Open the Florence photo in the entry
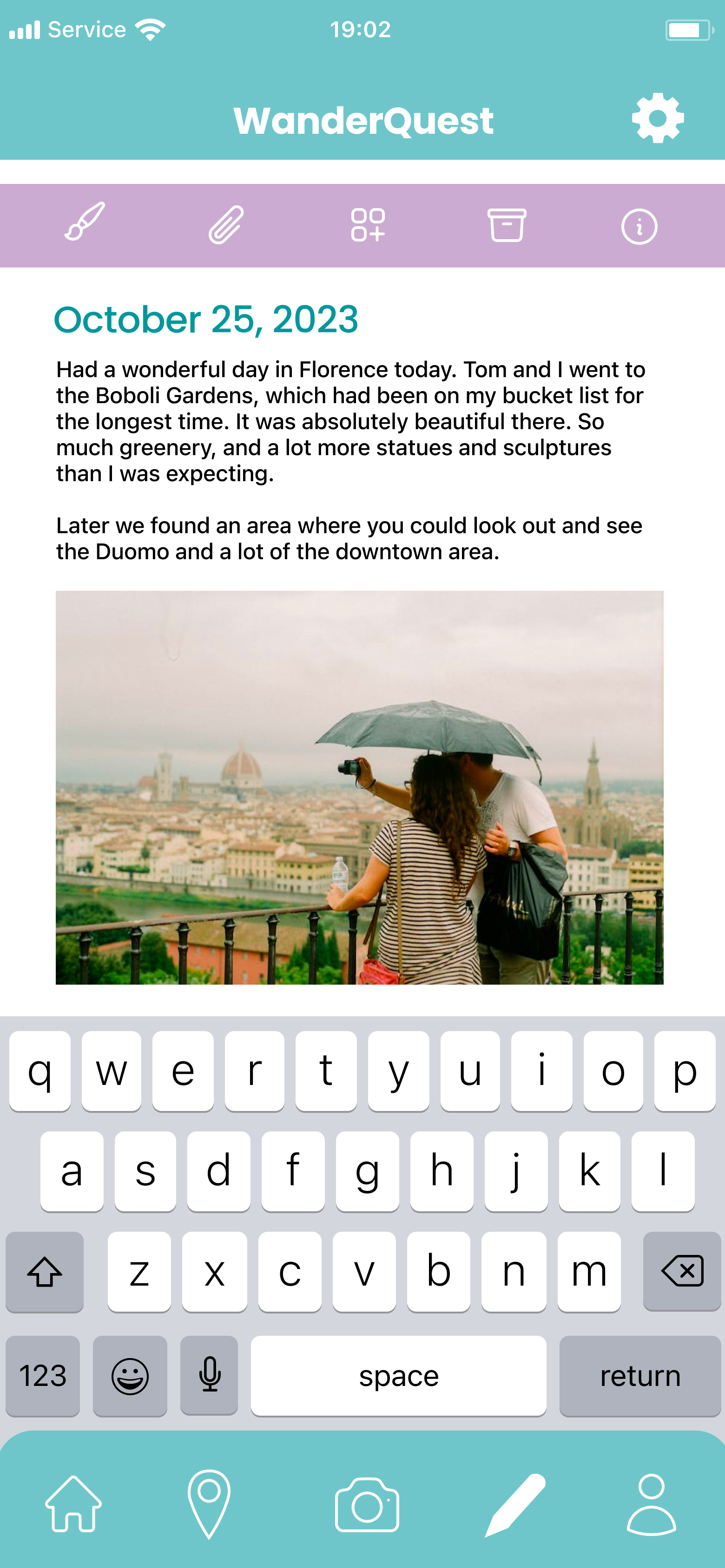 click(x=359, y=787)
